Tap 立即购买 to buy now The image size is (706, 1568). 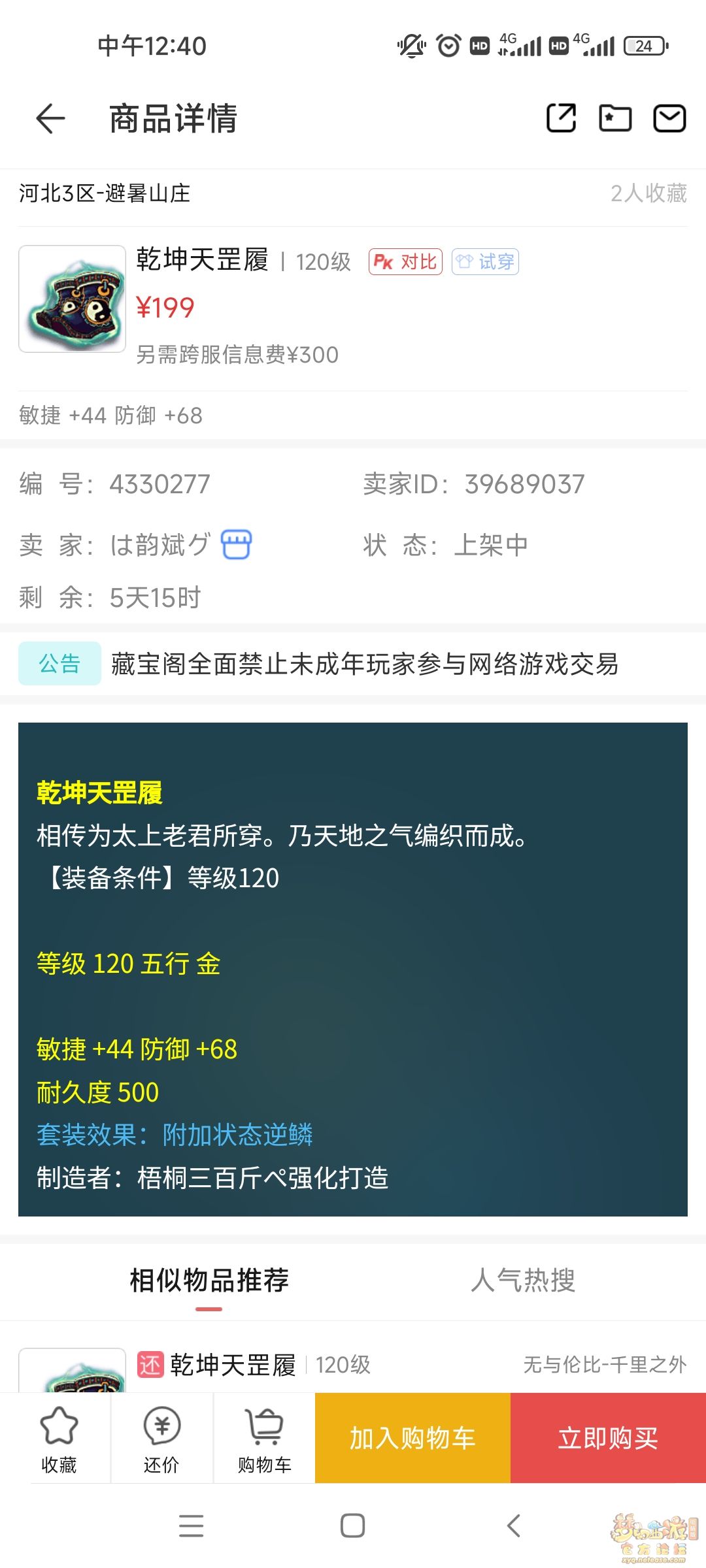click(608, 1438)
